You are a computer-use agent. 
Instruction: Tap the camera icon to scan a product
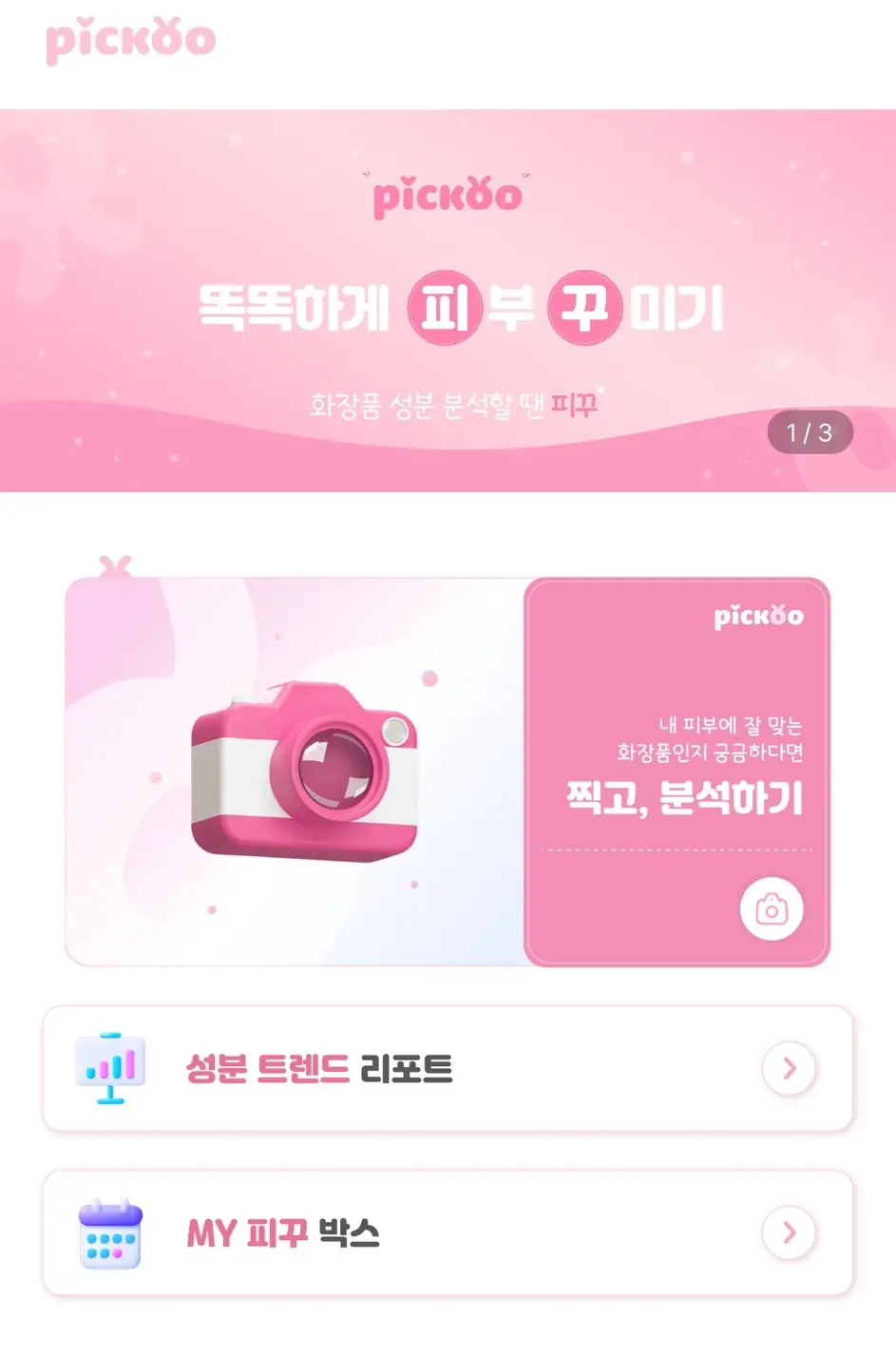click(x=771, y=909)
